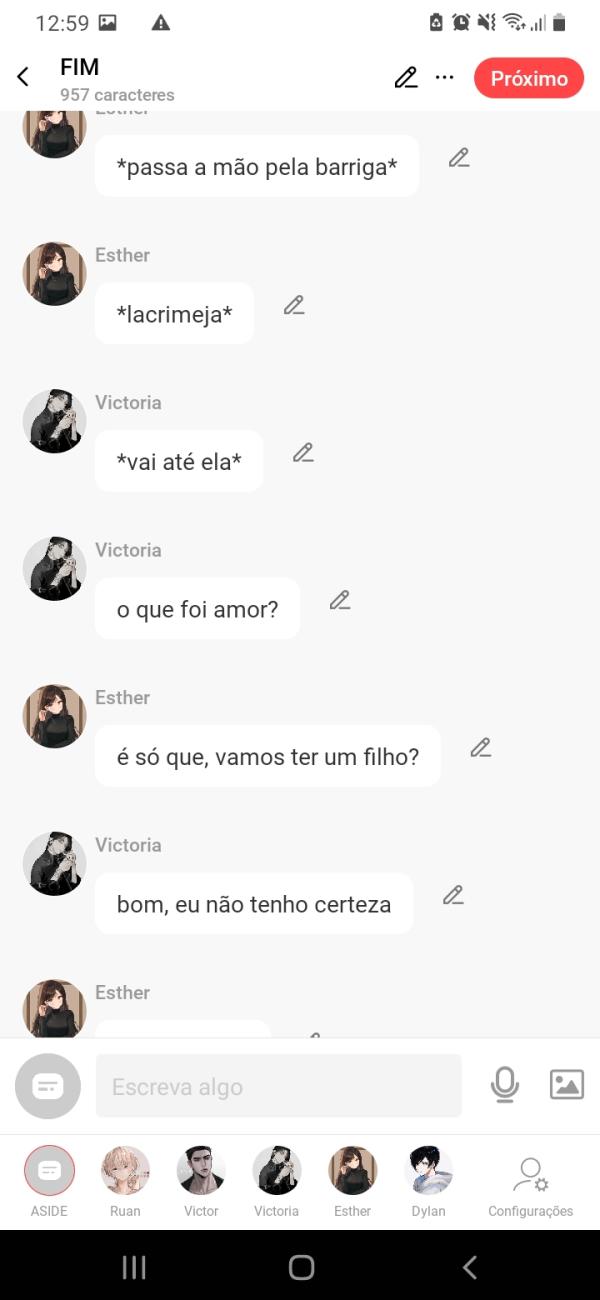
Task: Focus the "Escreva algo" text field
Action: point(278,1086)
